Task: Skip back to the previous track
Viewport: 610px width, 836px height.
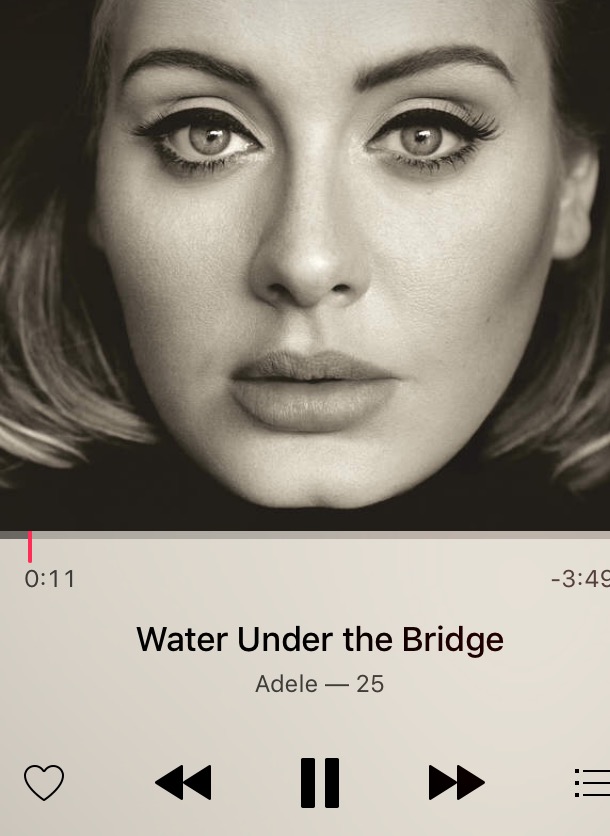Action: tap(184, 782)
